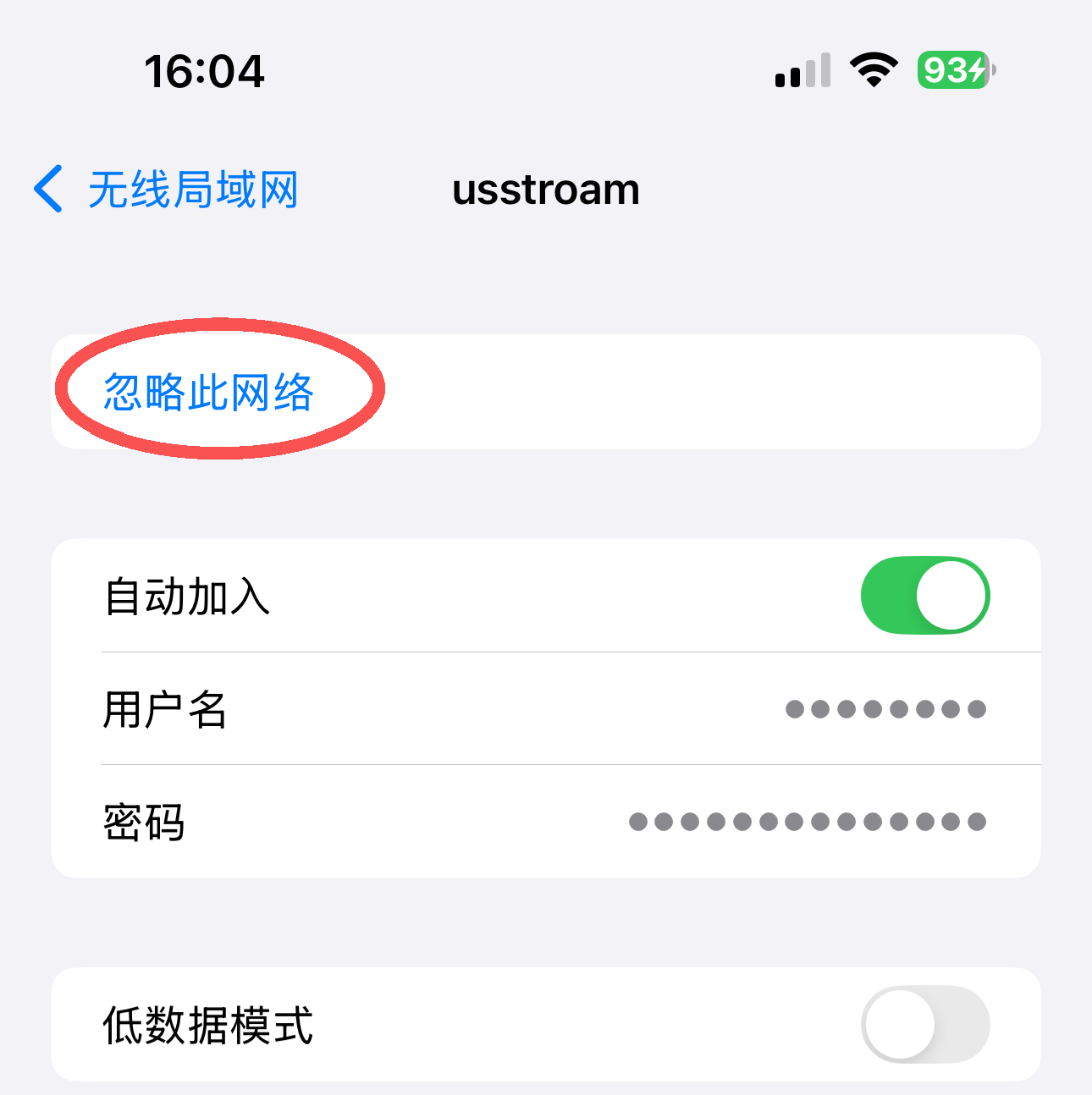Go back to 无线局域网 settings
Image resolution: width=1092 pixels, height=1095 pixels.
[166, 189]
